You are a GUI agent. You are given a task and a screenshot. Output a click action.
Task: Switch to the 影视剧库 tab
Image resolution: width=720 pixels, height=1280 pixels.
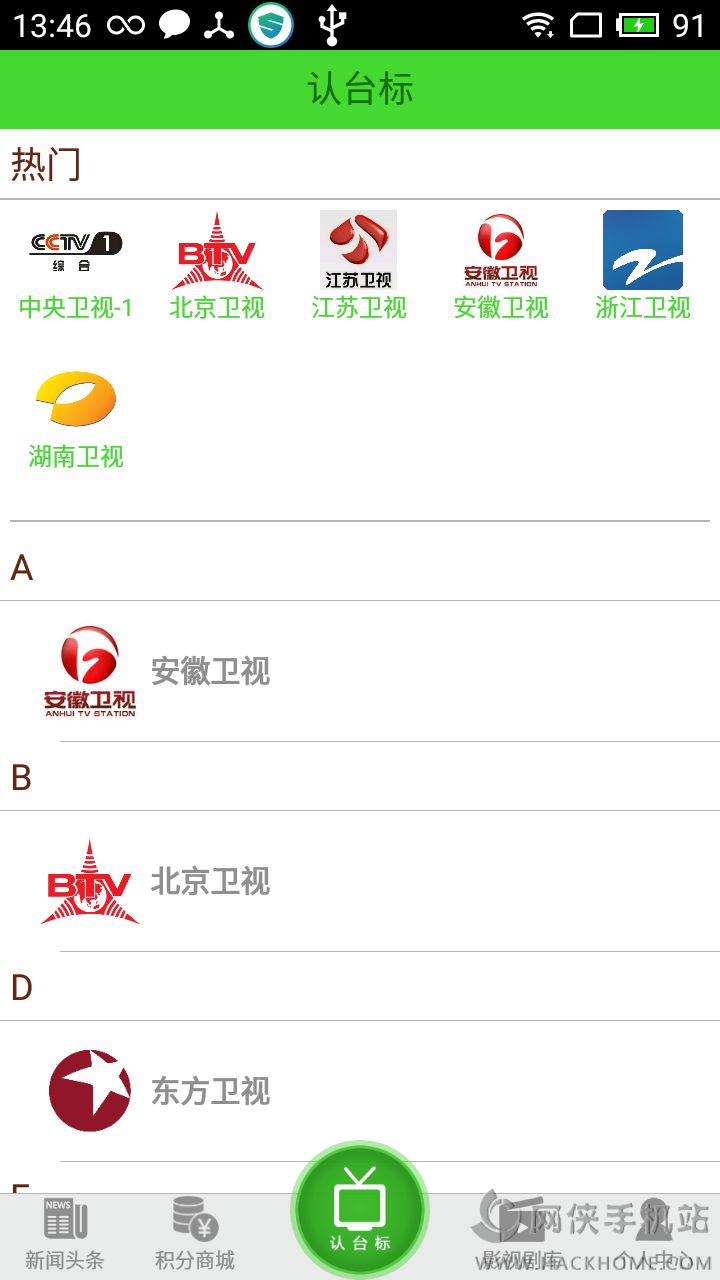tap(522, 1236)
